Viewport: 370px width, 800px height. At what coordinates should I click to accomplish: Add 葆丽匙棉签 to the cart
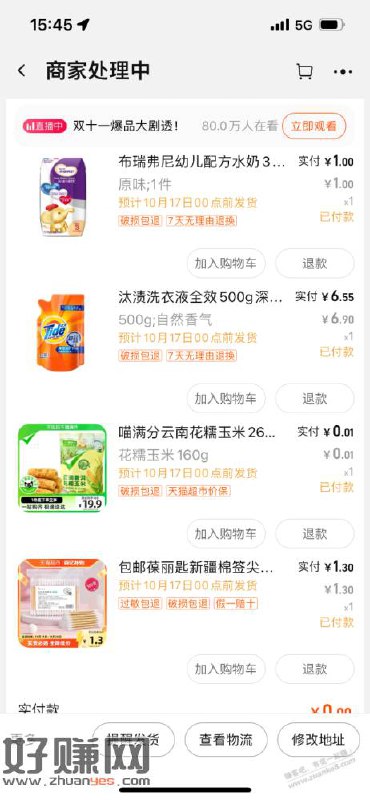[226, 669]
